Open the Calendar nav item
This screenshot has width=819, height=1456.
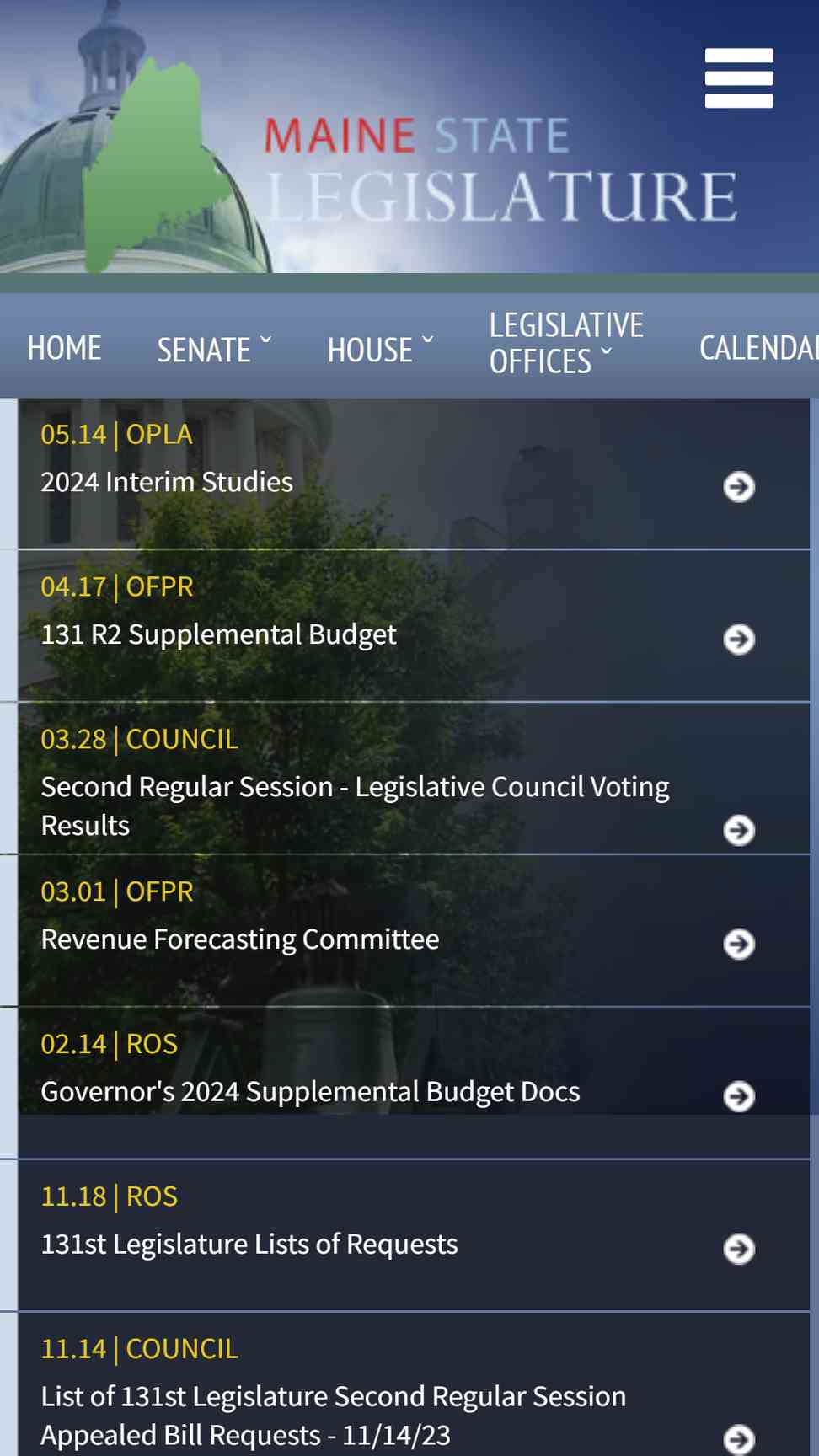pos(758,348)
